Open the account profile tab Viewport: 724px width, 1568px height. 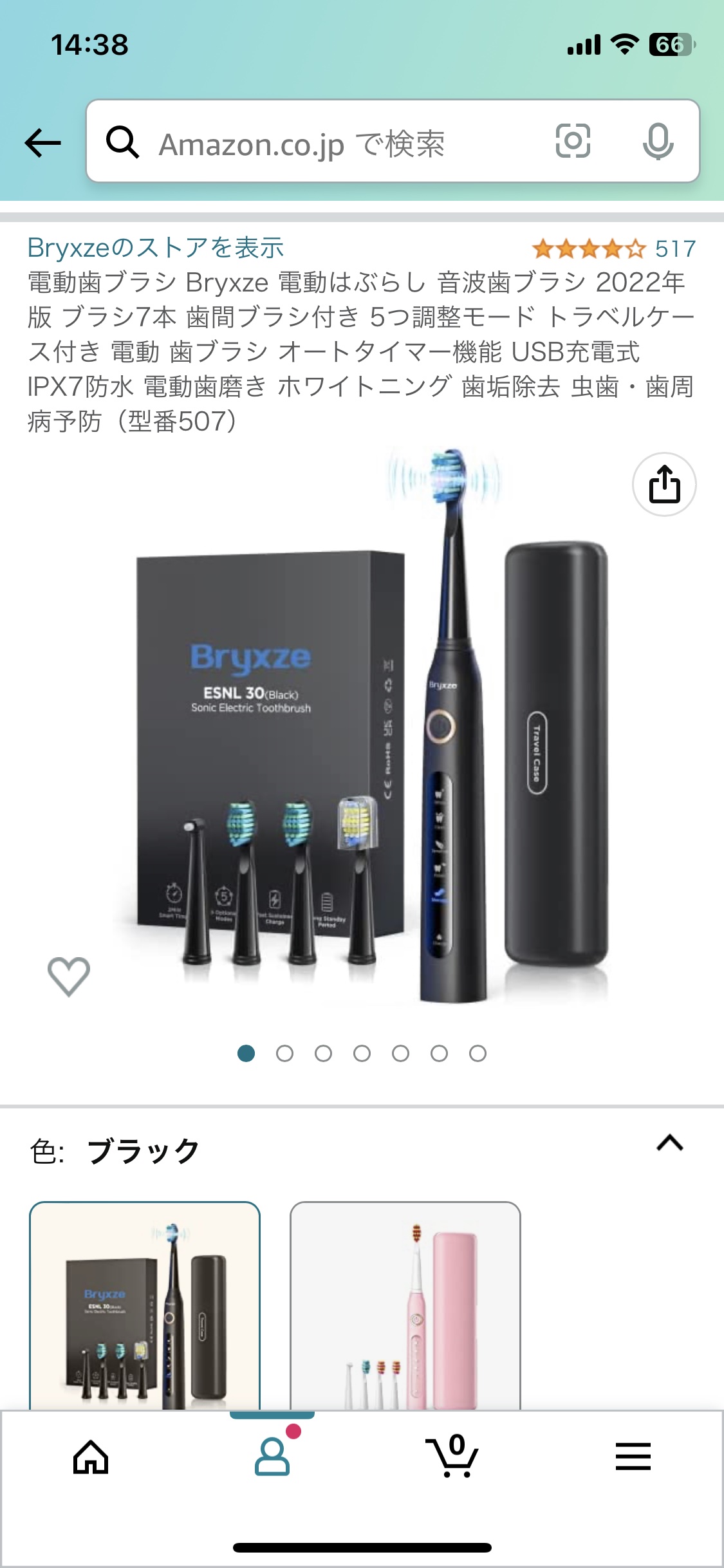coord(272,1457)
